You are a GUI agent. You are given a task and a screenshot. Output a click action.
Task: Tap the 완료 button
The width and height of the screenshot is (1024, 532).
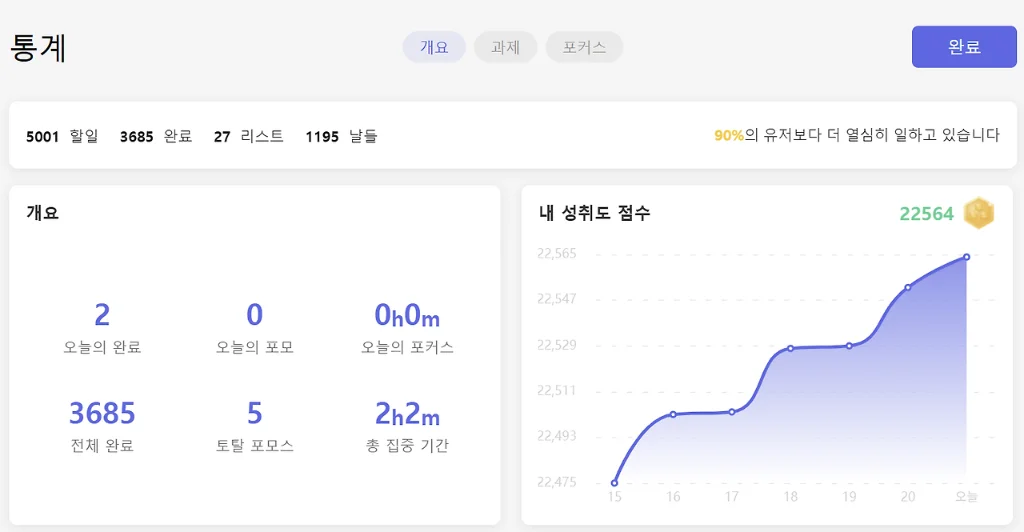coord(963,47)
